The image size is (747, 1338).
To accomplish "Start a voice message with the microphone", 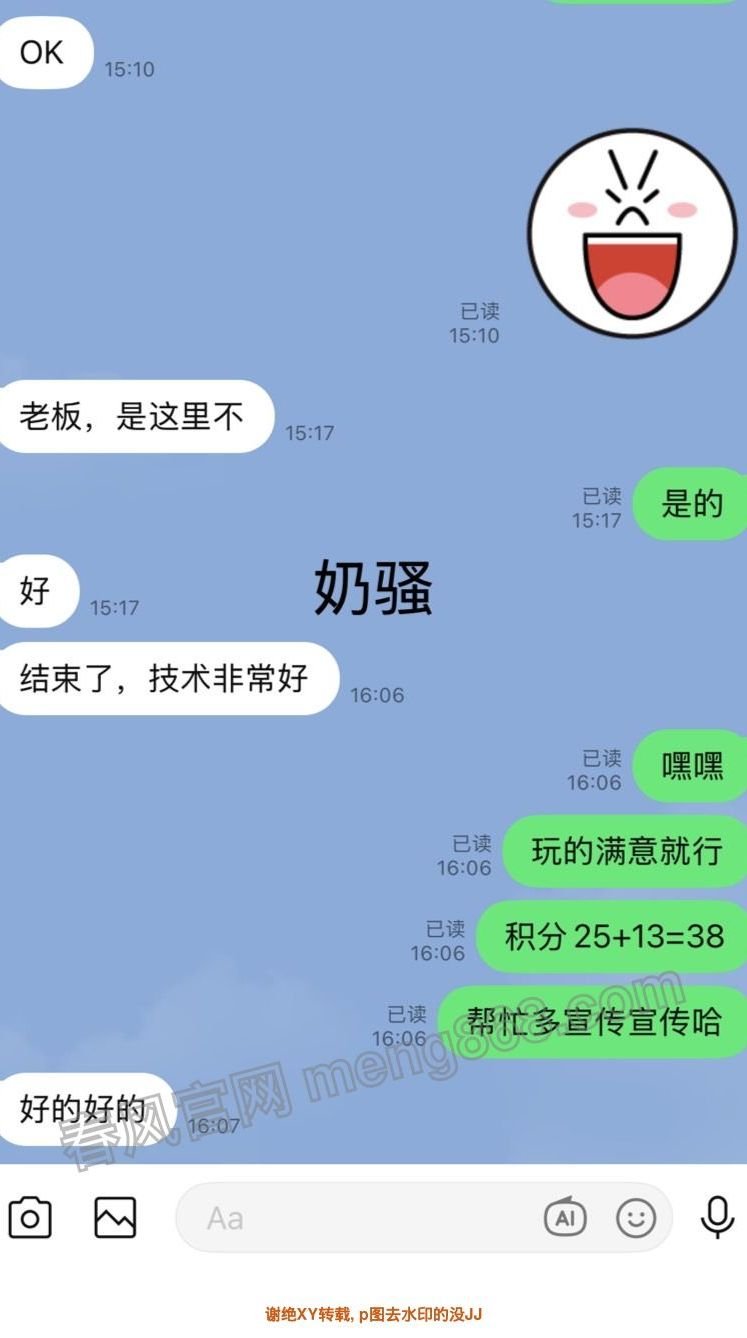I will (717, 1217).
